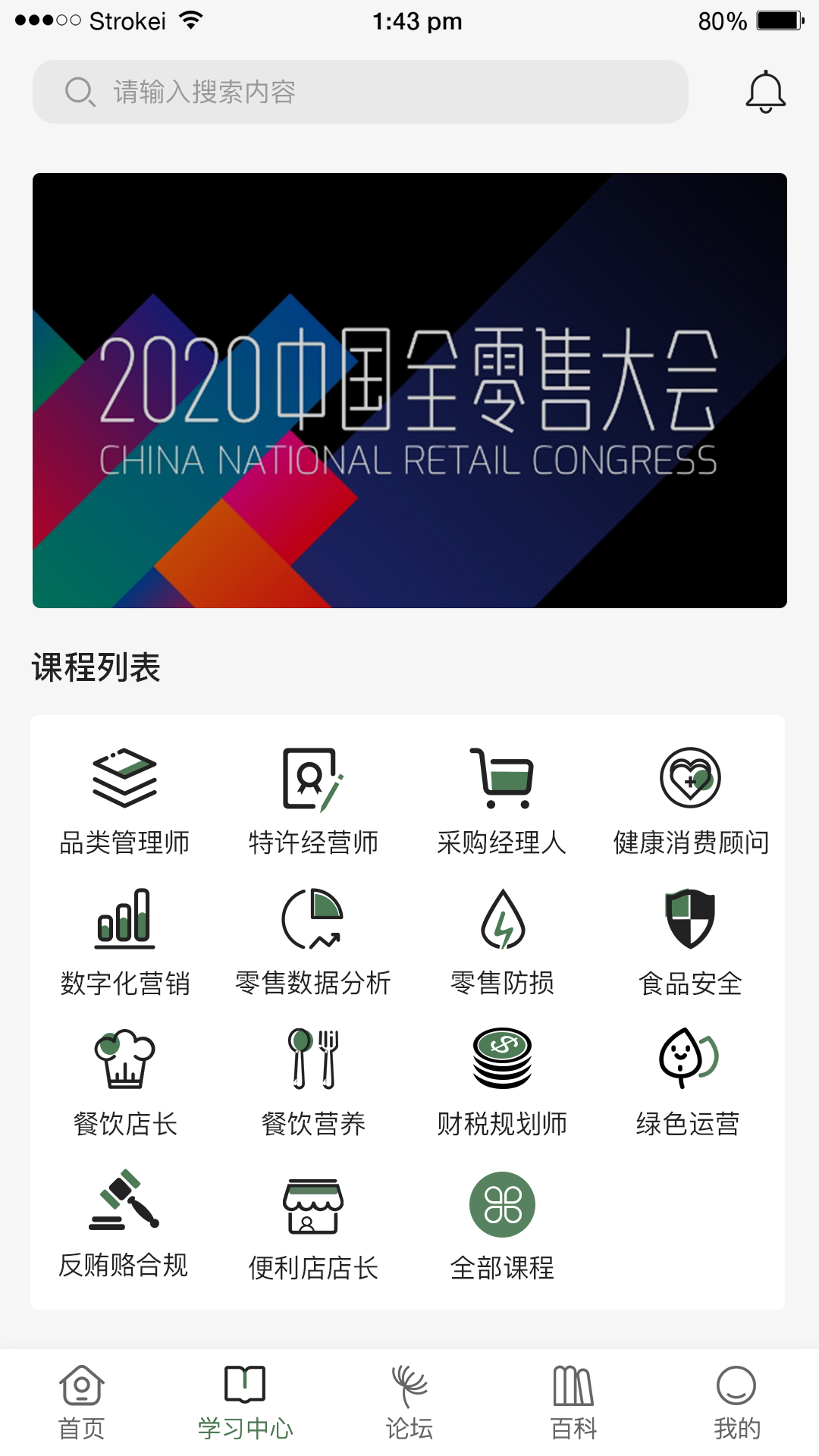Viewport: 819px width, 1456px height.
Task: Switch to the 论坛 tab
Action: point(409,1403)
